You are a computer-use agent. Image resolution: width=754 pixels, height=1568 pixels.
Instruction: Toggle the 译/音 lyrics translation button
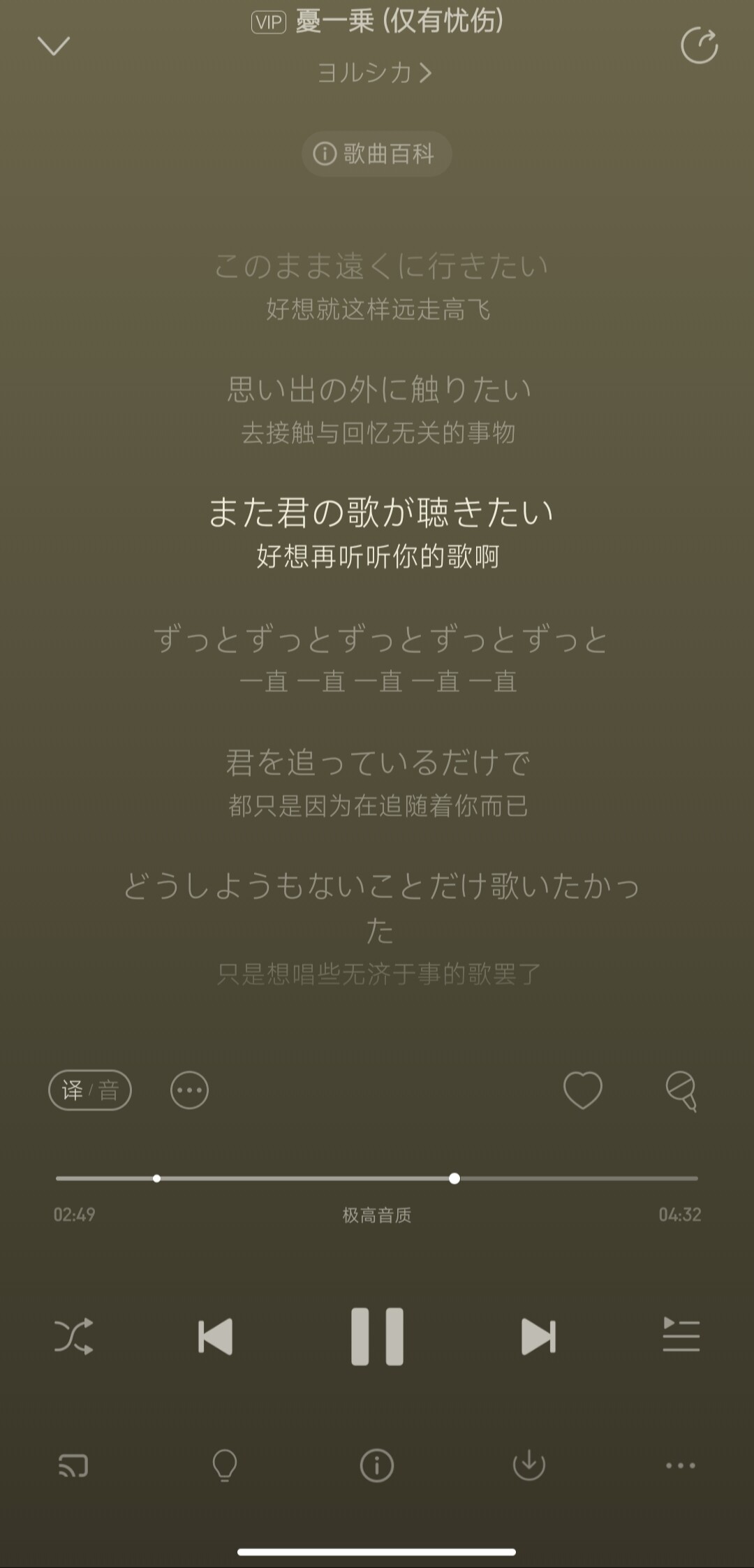pos(90,1090)
